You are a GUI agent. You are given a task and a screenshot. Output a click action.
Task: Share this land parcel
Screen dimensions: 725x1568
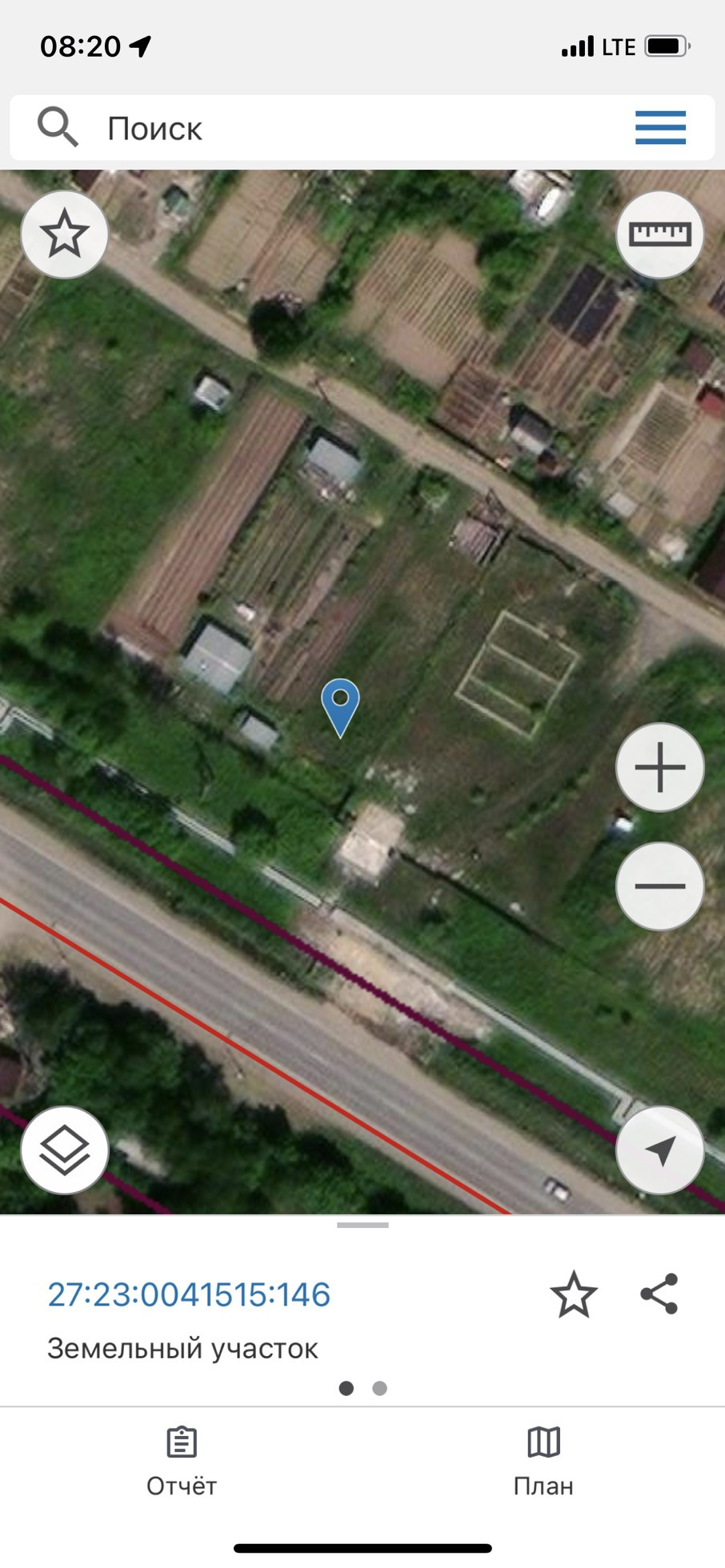[659, 1294]
